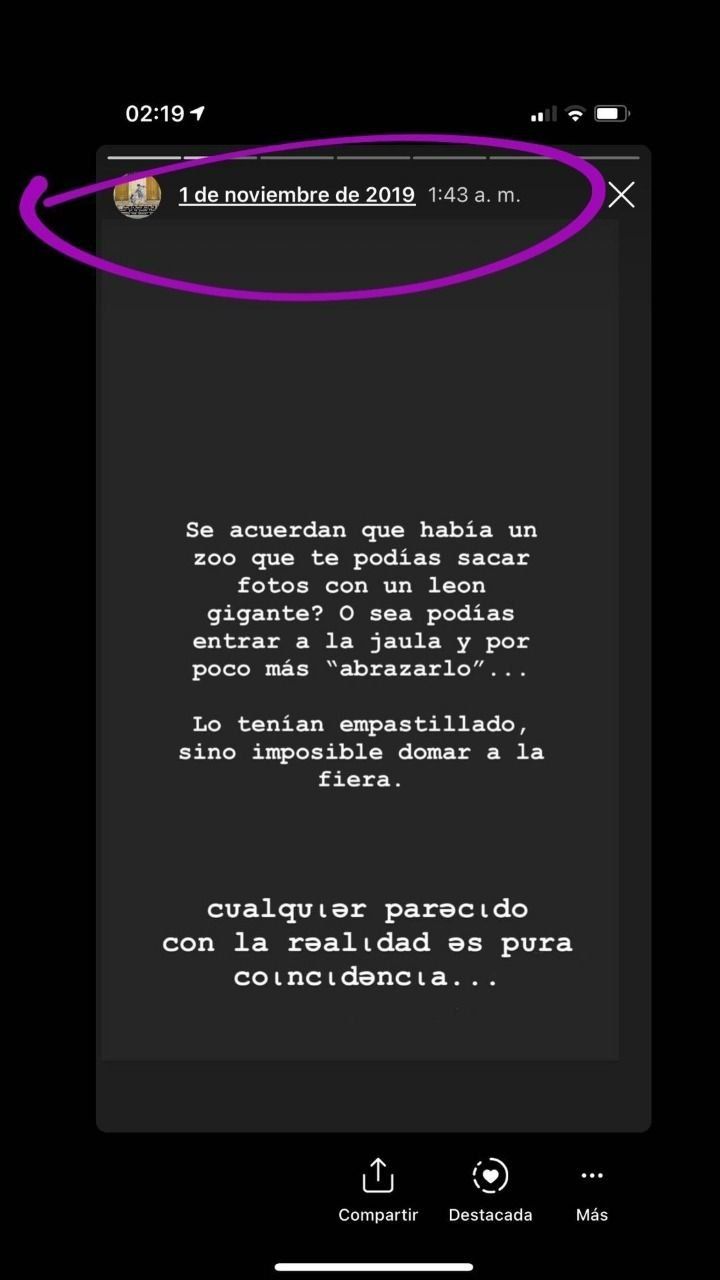The width and height of the screenshot is (720, 1280).
Task: Close the archived story viewer
Action: 621,195
